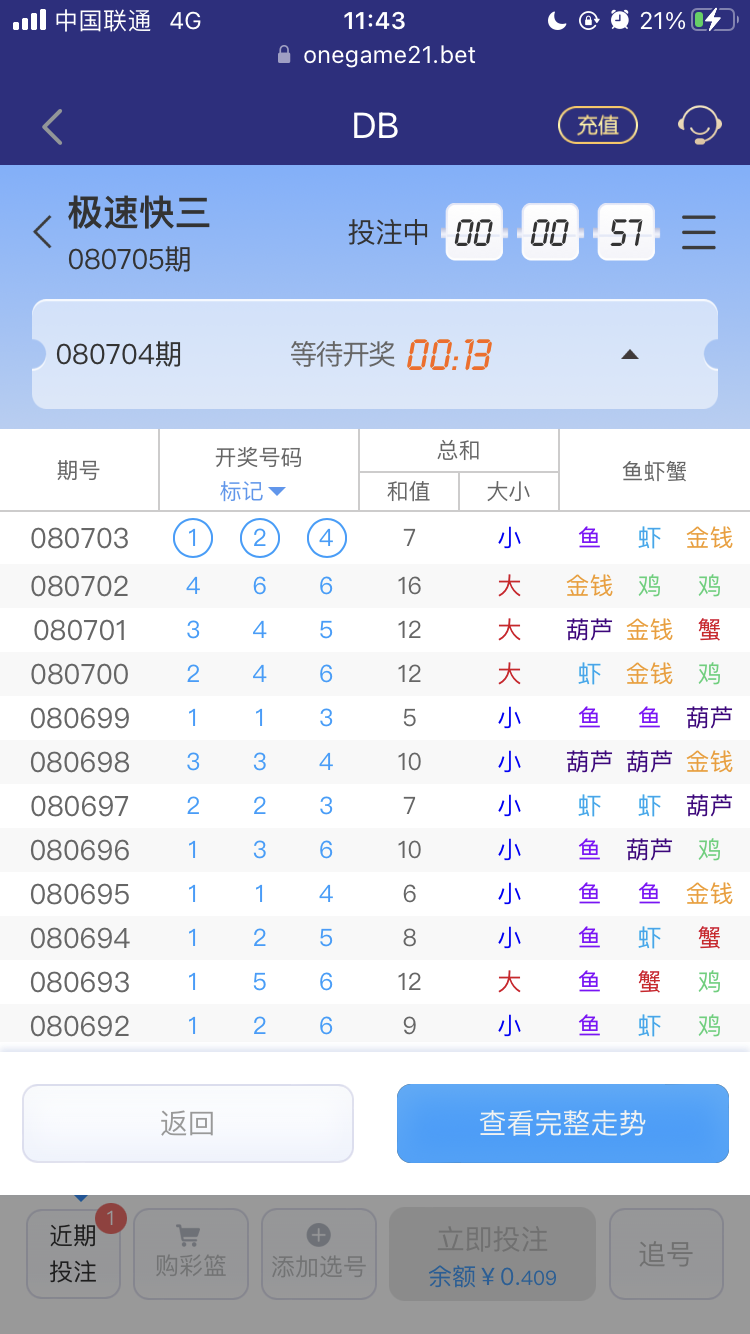Image resolution: width=750 pixels, height=1334 pixels.
Task: Tap the back arrow in the DB title bar
Action: coord(51,126)
